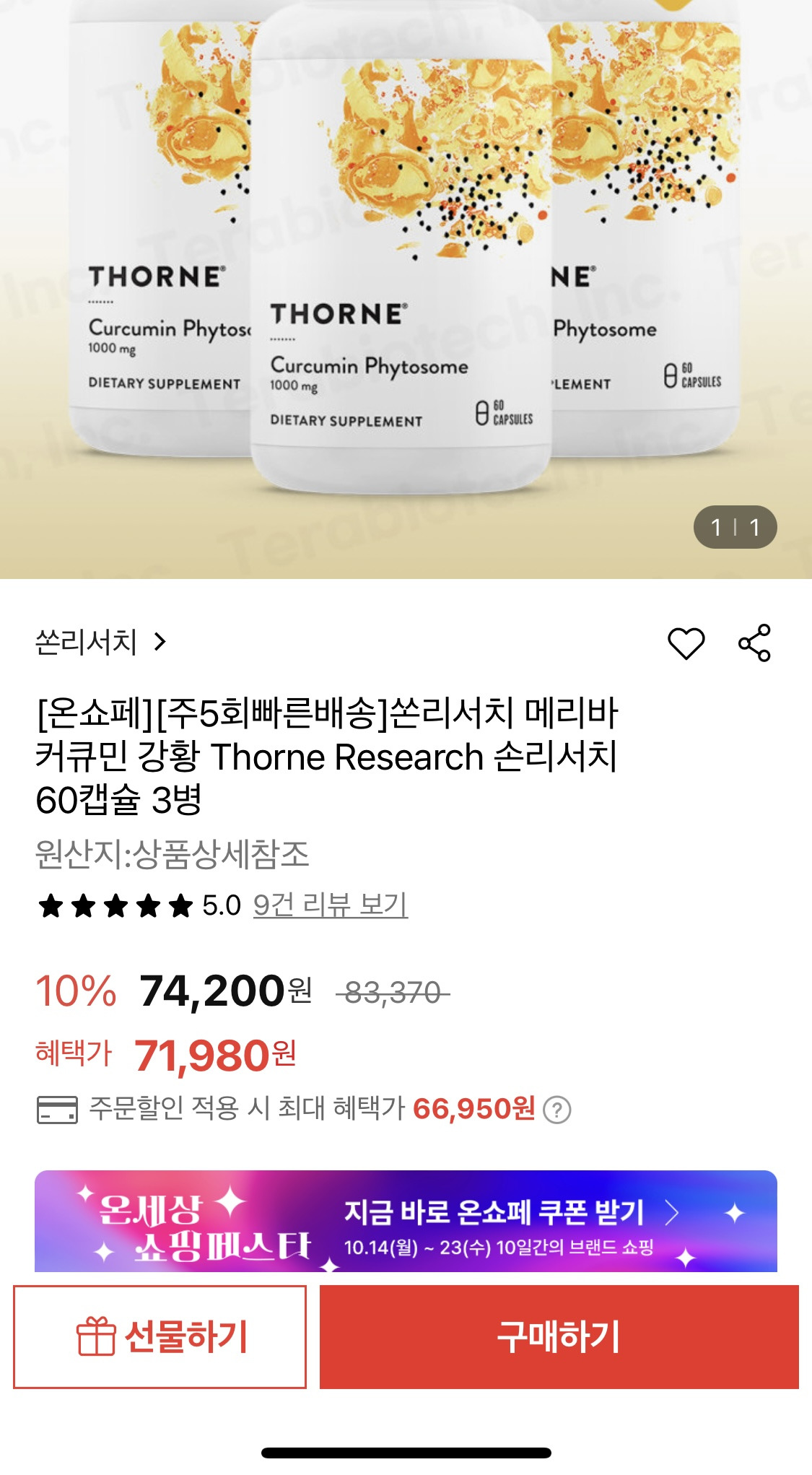Tap 구매하기 to buy now
Viewport: 812px width, 1475px height.
[559, 1336]
